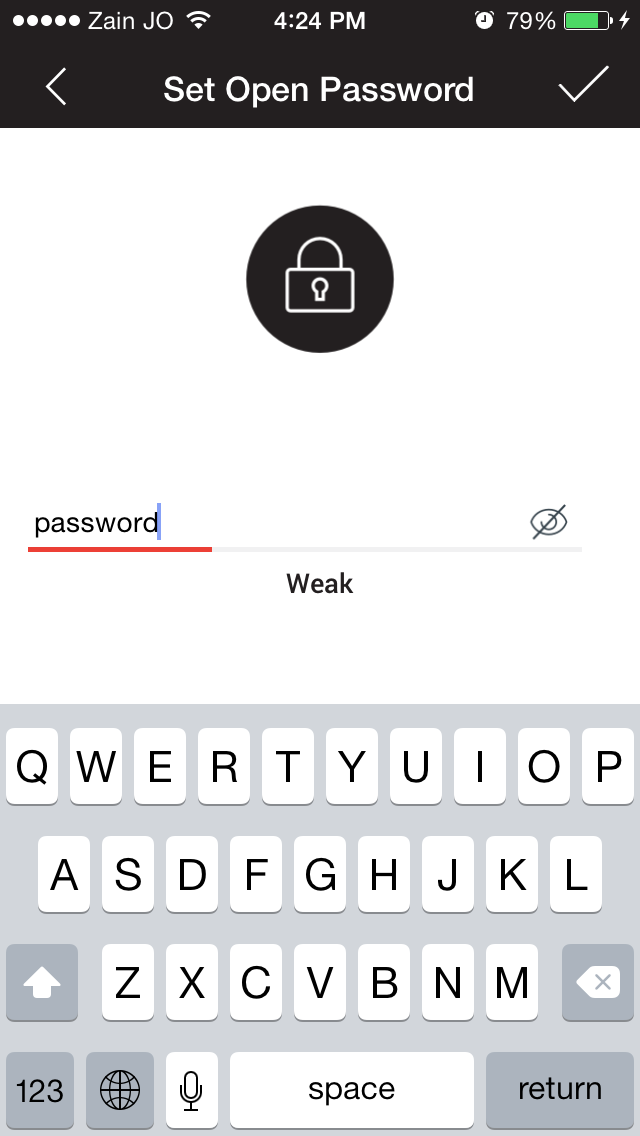Switch to the 123 numeric keyboard
The height and width of the screenshot is (1136, 640).
[x=40, y=1090]
